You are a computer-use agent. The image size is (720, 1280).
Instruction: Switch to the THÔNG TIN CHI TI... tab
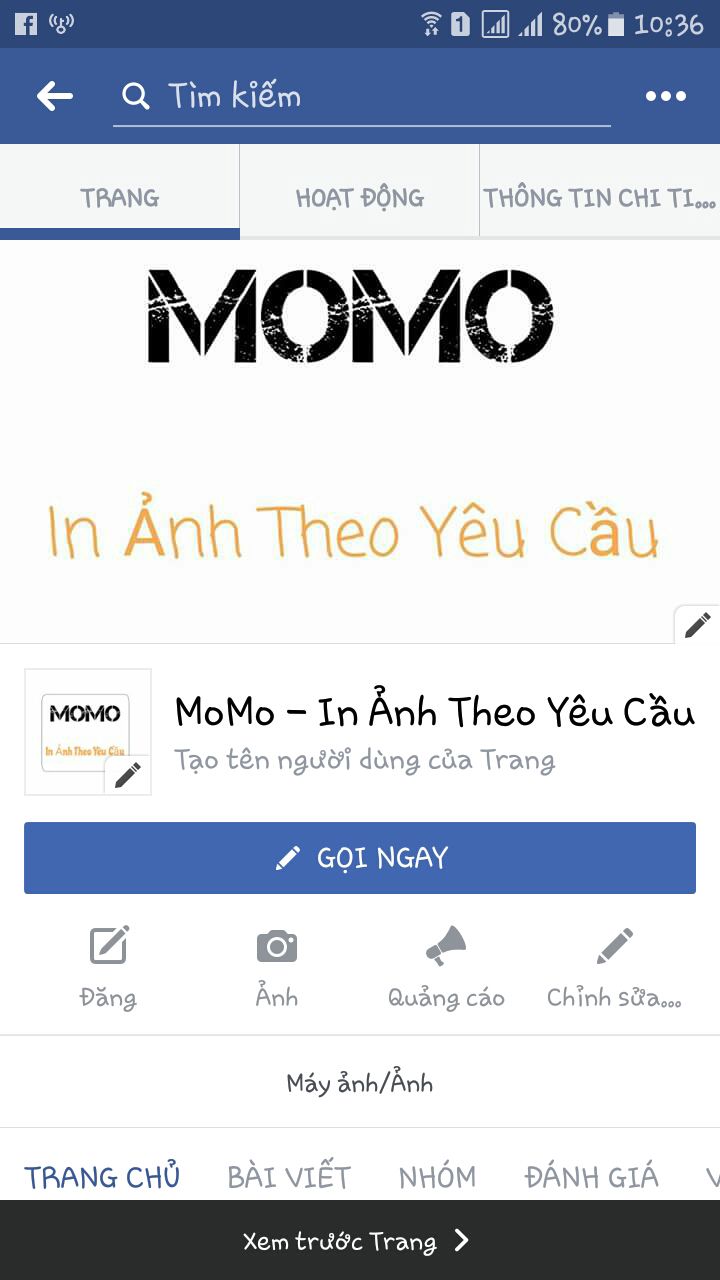point(600,198)
